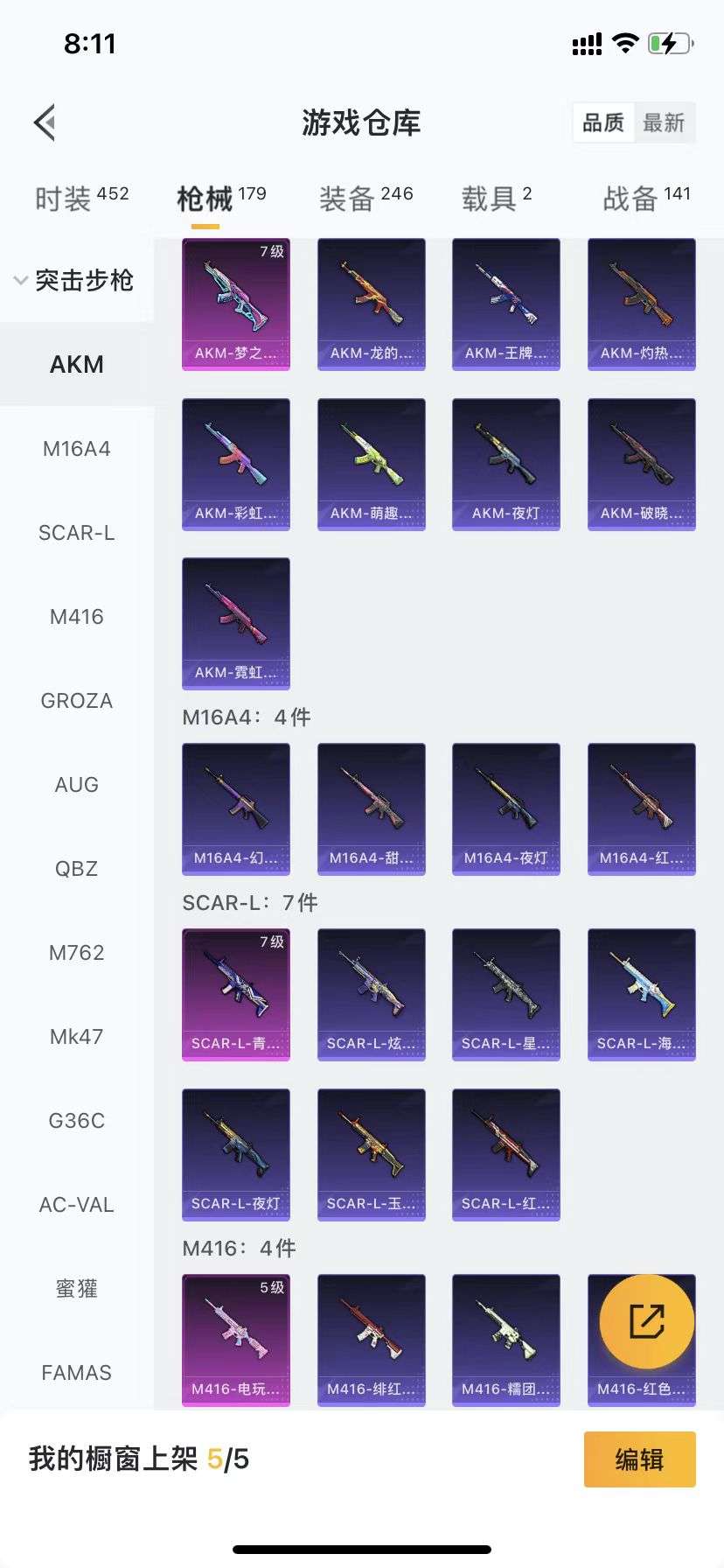View the M16A4-夜灯 skin
Screen dimensions: 724x1568
coord(506,809)
